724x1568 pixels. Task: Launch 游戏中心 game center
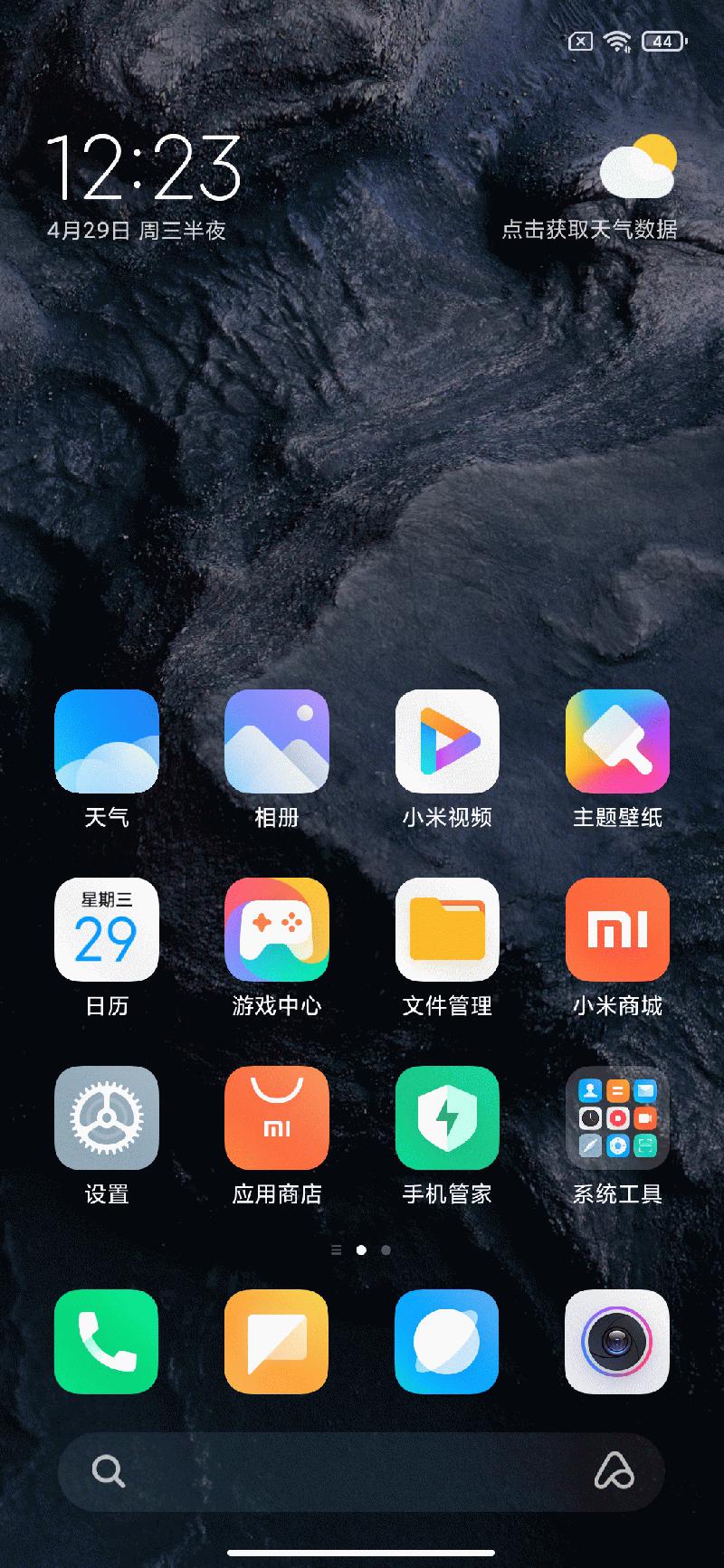(x=277, y=929)
